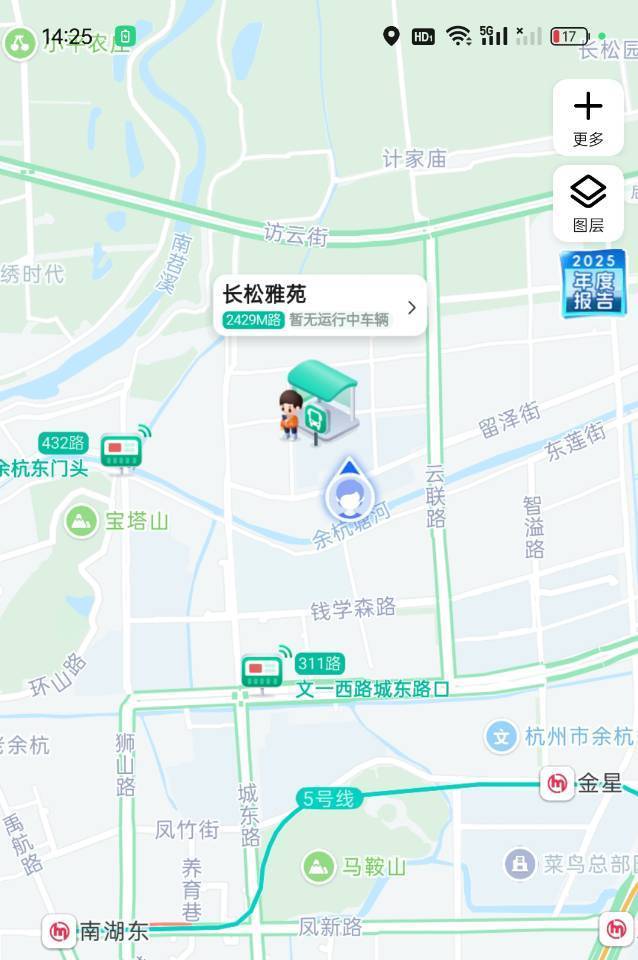This screenshot has height=960, width=638.
Task: Open the 更多 menu
Action: tap(588, 118)
